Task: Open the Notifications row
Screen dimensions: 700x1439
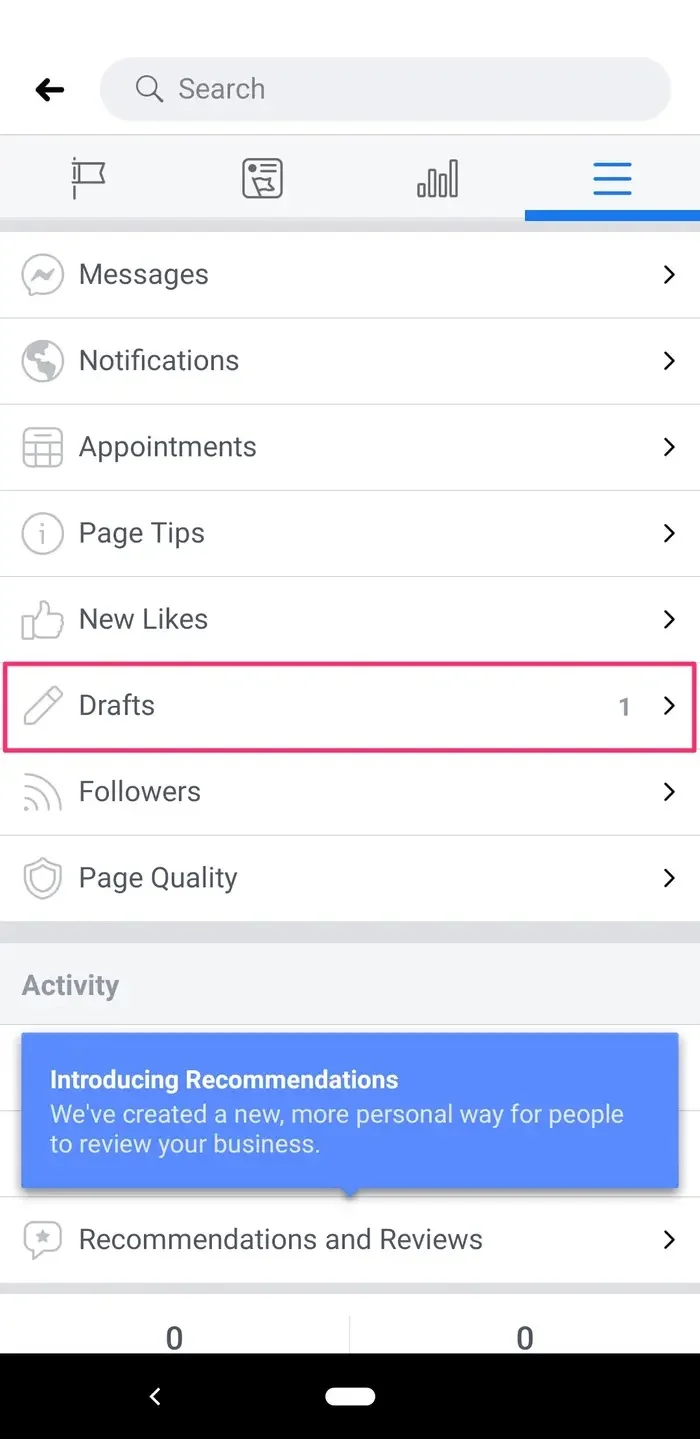Action: (350, 361)
